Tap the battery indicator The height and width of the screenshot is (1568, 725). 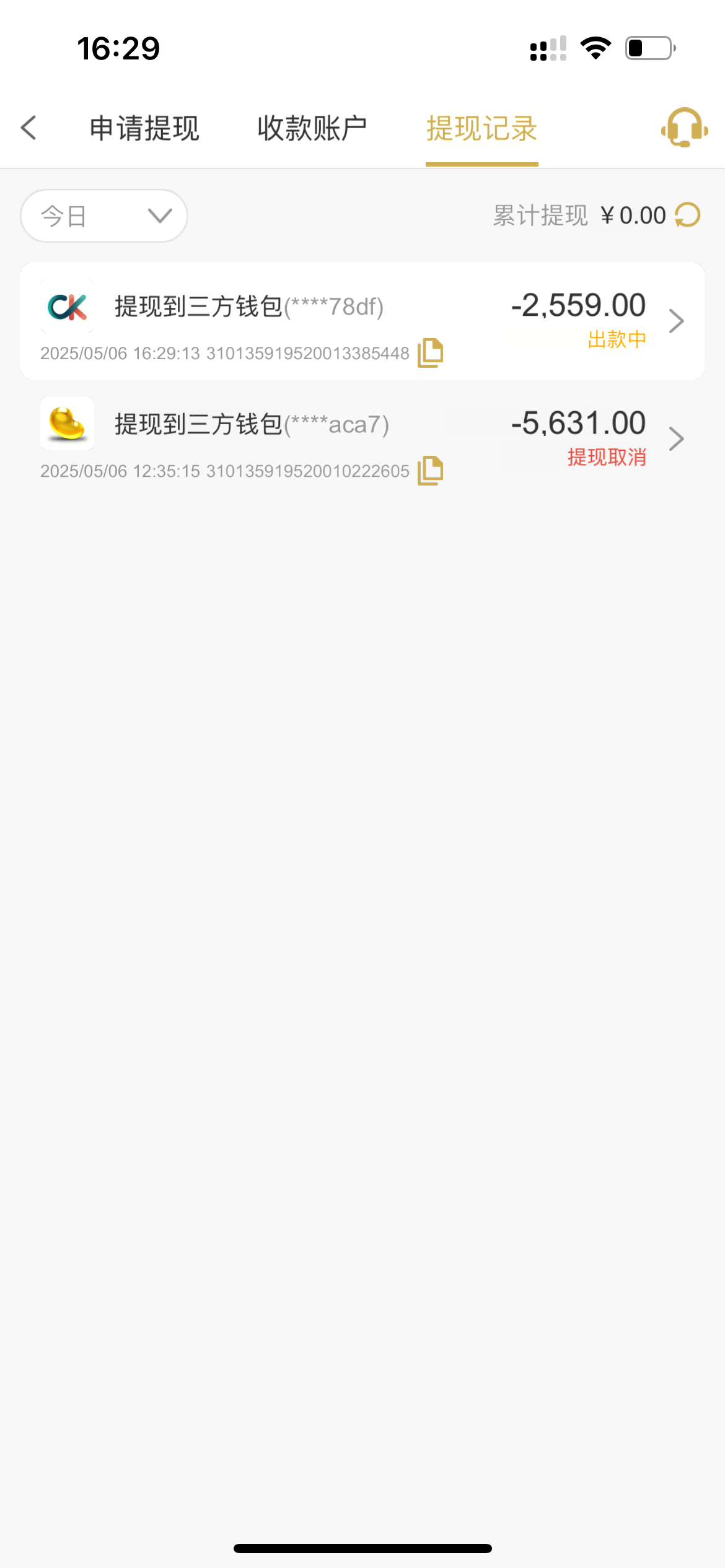(648, 47)
